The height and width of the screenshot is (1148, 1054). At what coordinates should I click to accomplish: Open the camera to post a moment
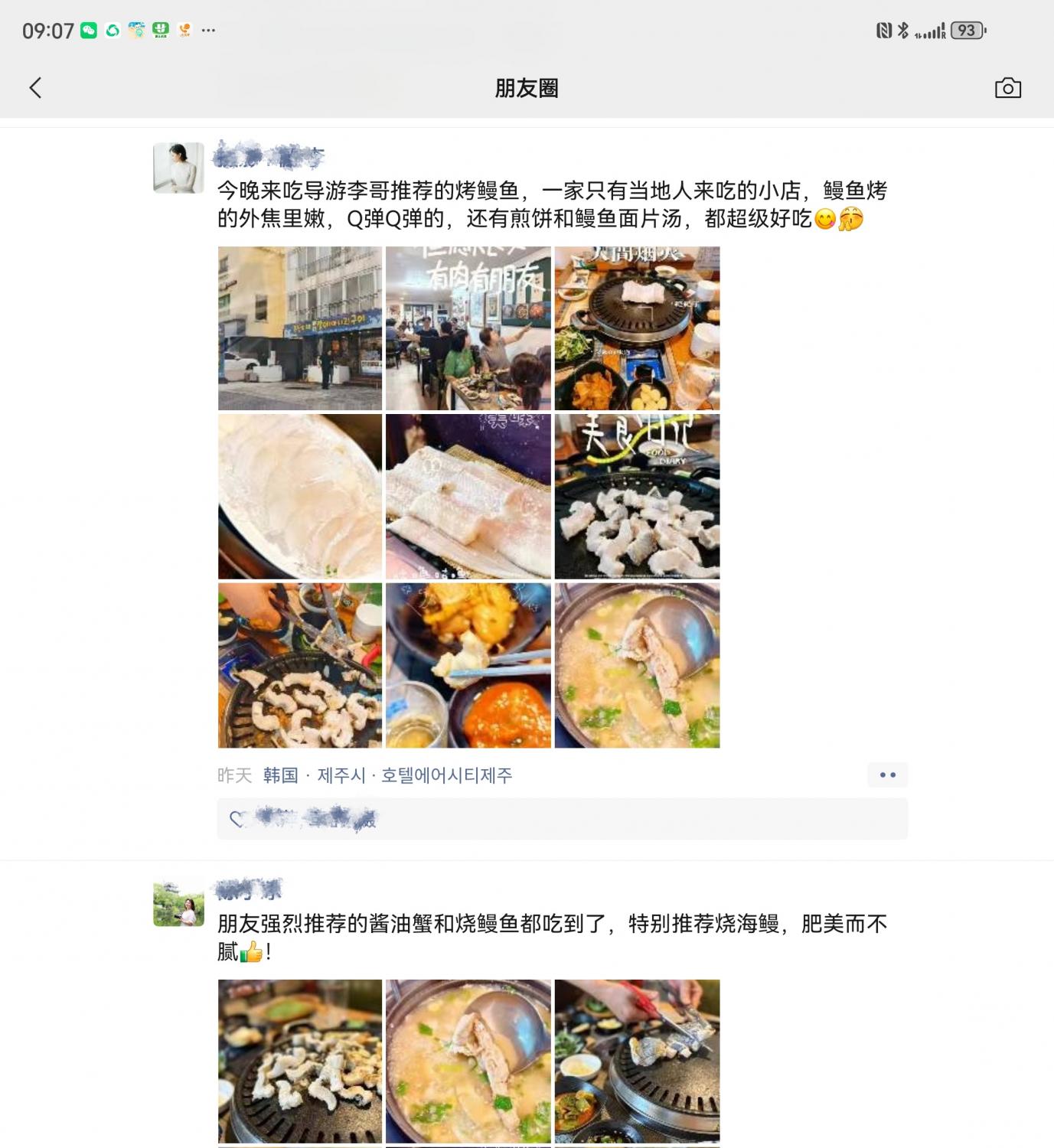[1007, 88]
